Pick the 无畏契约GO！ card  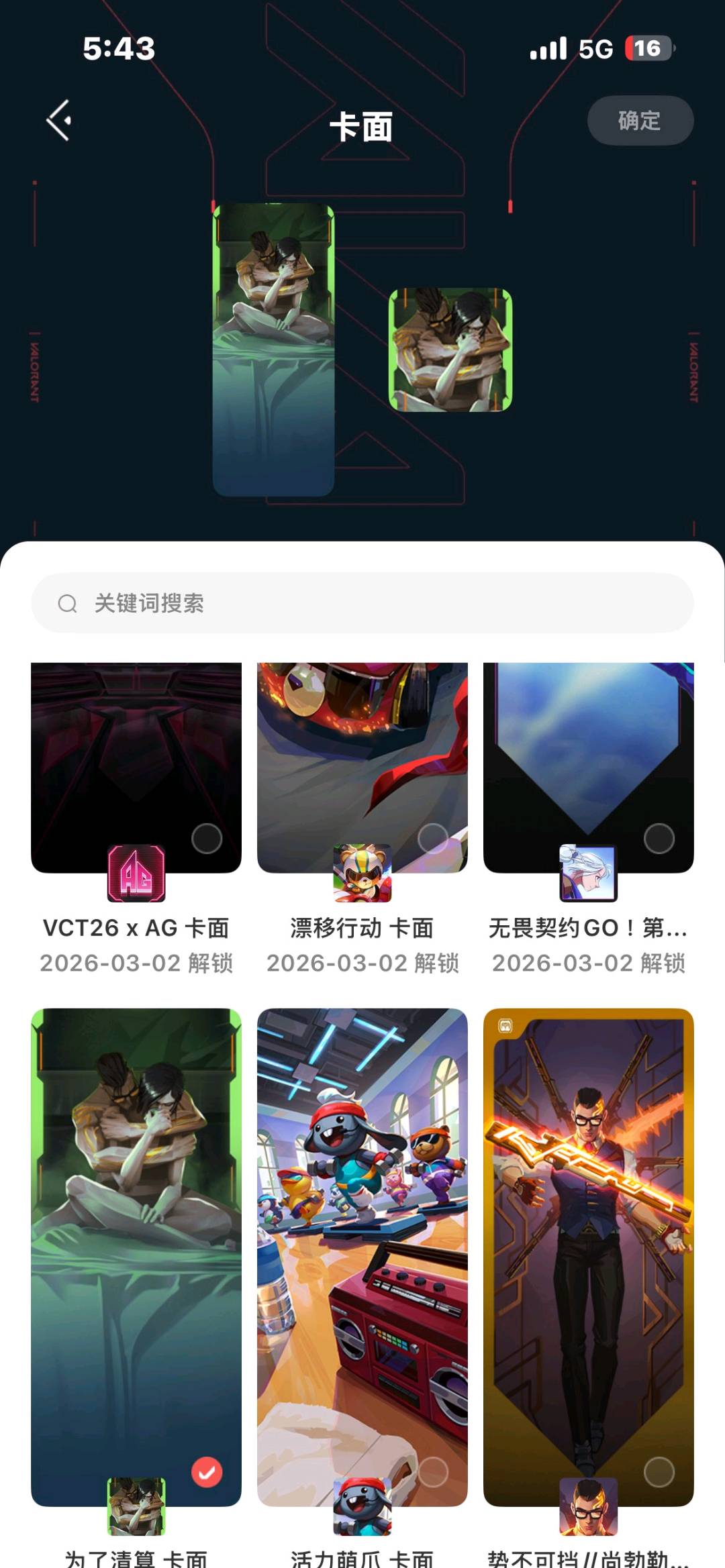click(x=589, y=768)
